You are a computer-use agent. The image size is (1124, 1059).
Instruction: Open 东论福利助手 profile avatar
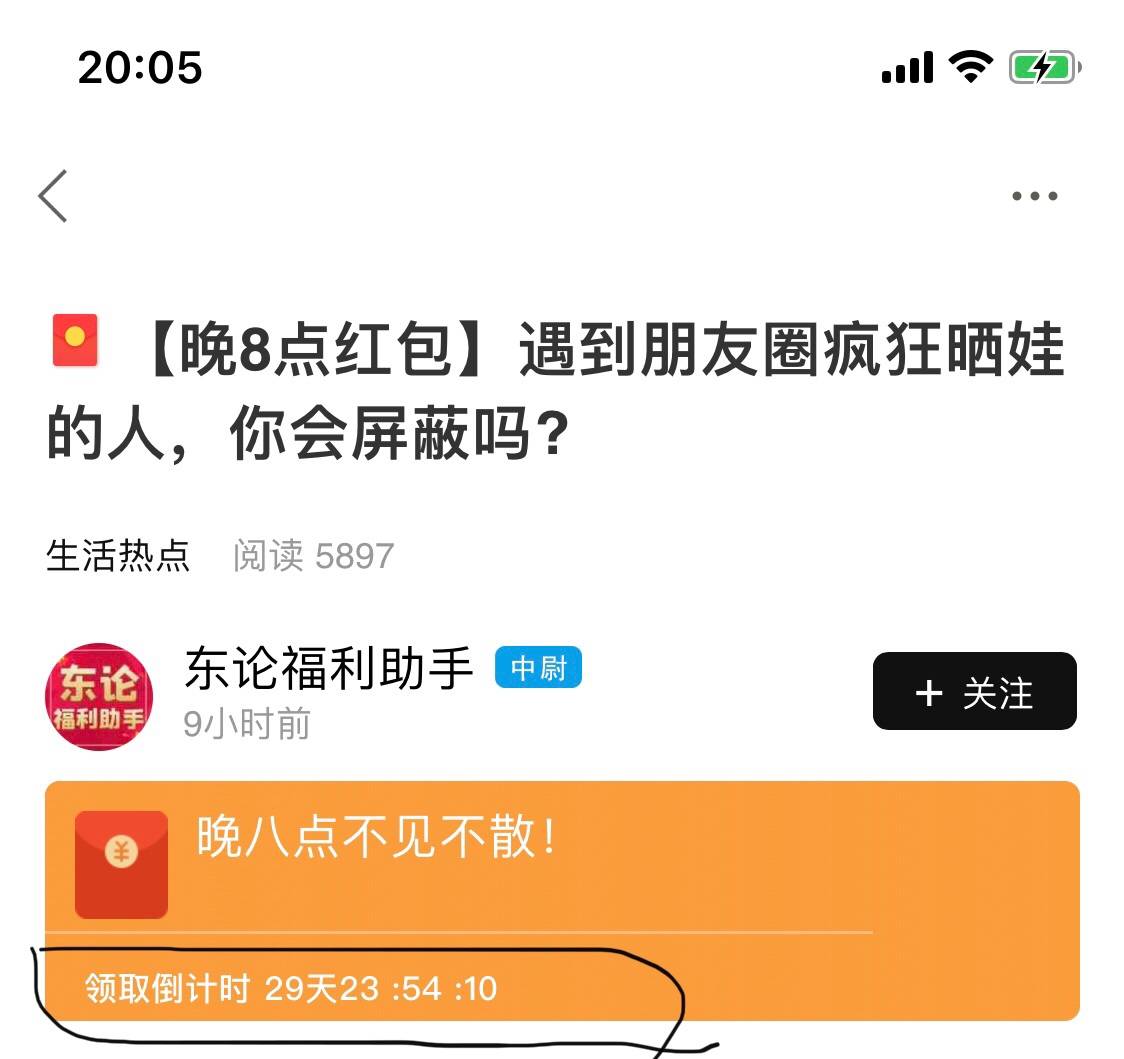[x=98, y=696]
